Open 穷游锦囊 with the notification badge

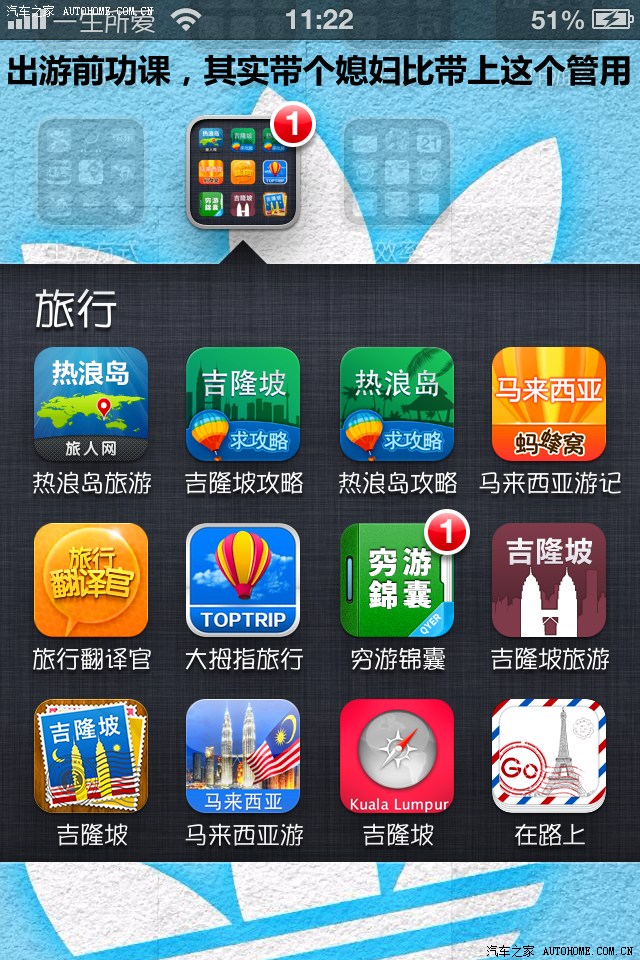(397, 580)
